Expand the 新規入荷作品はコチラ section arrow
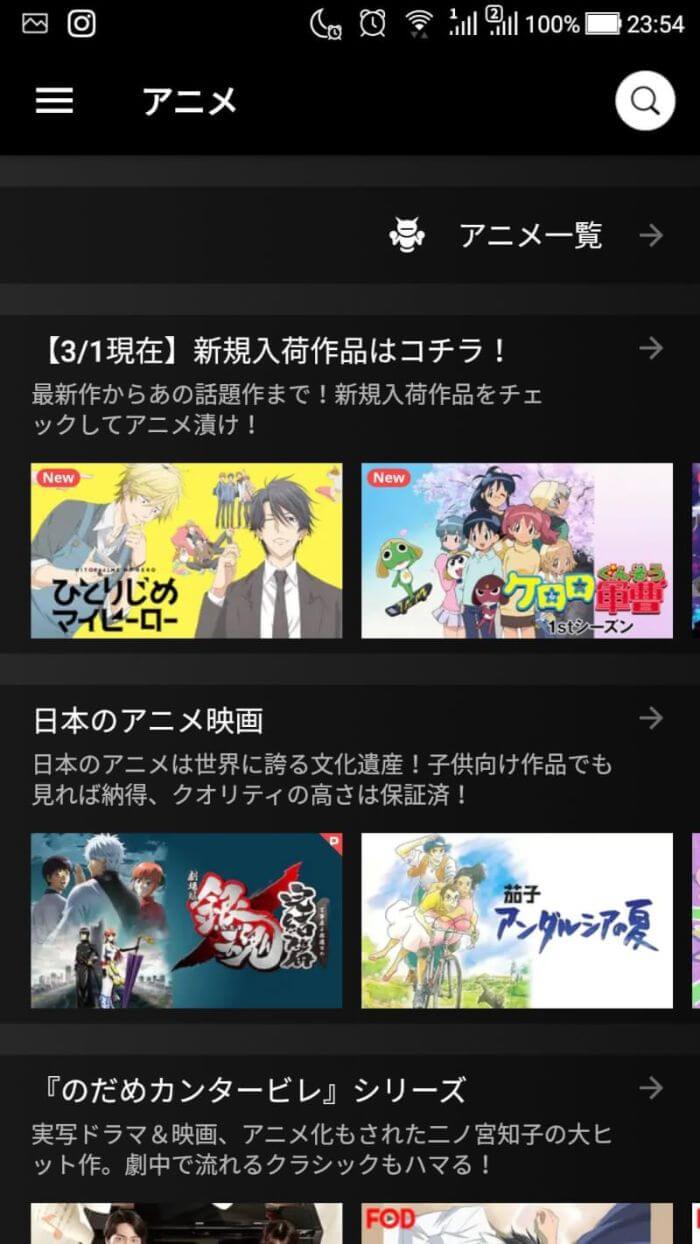This screenshot has width=700, height=1244. [x=651, y=348]
